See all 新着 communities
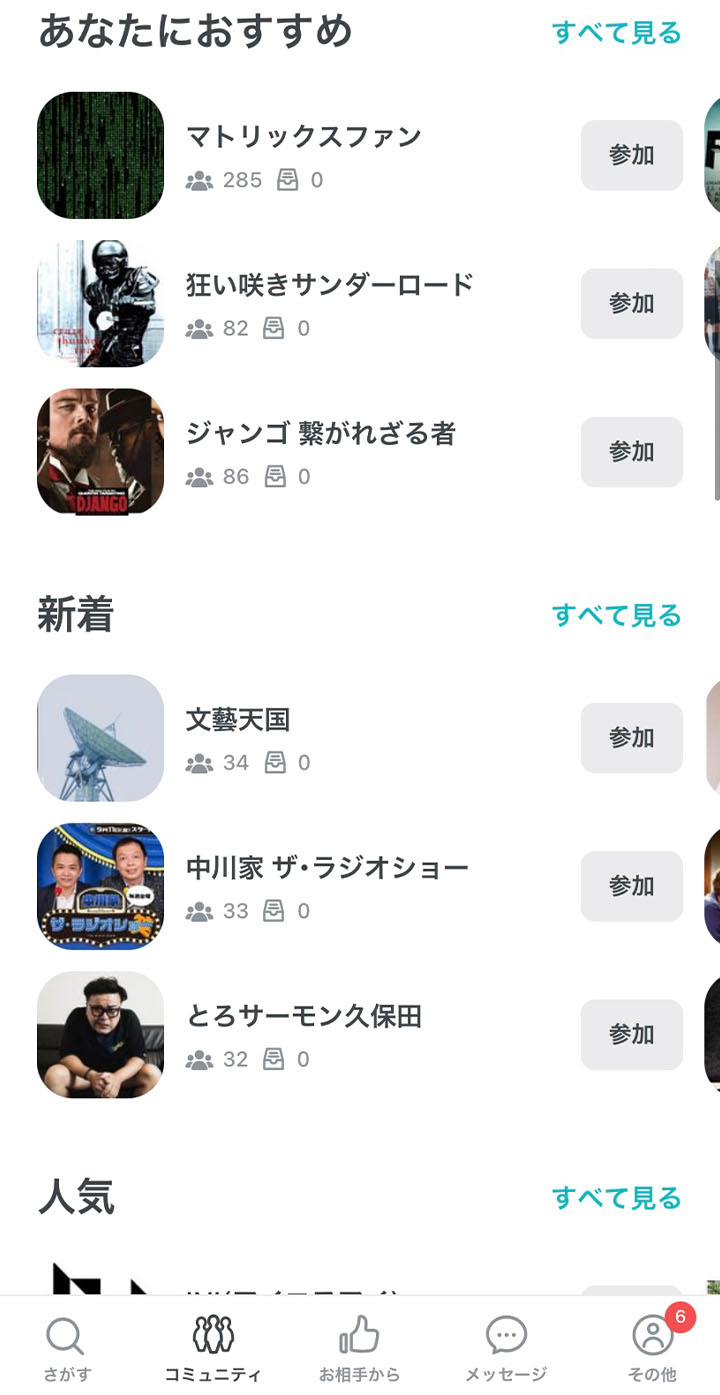 coord(616,615)
